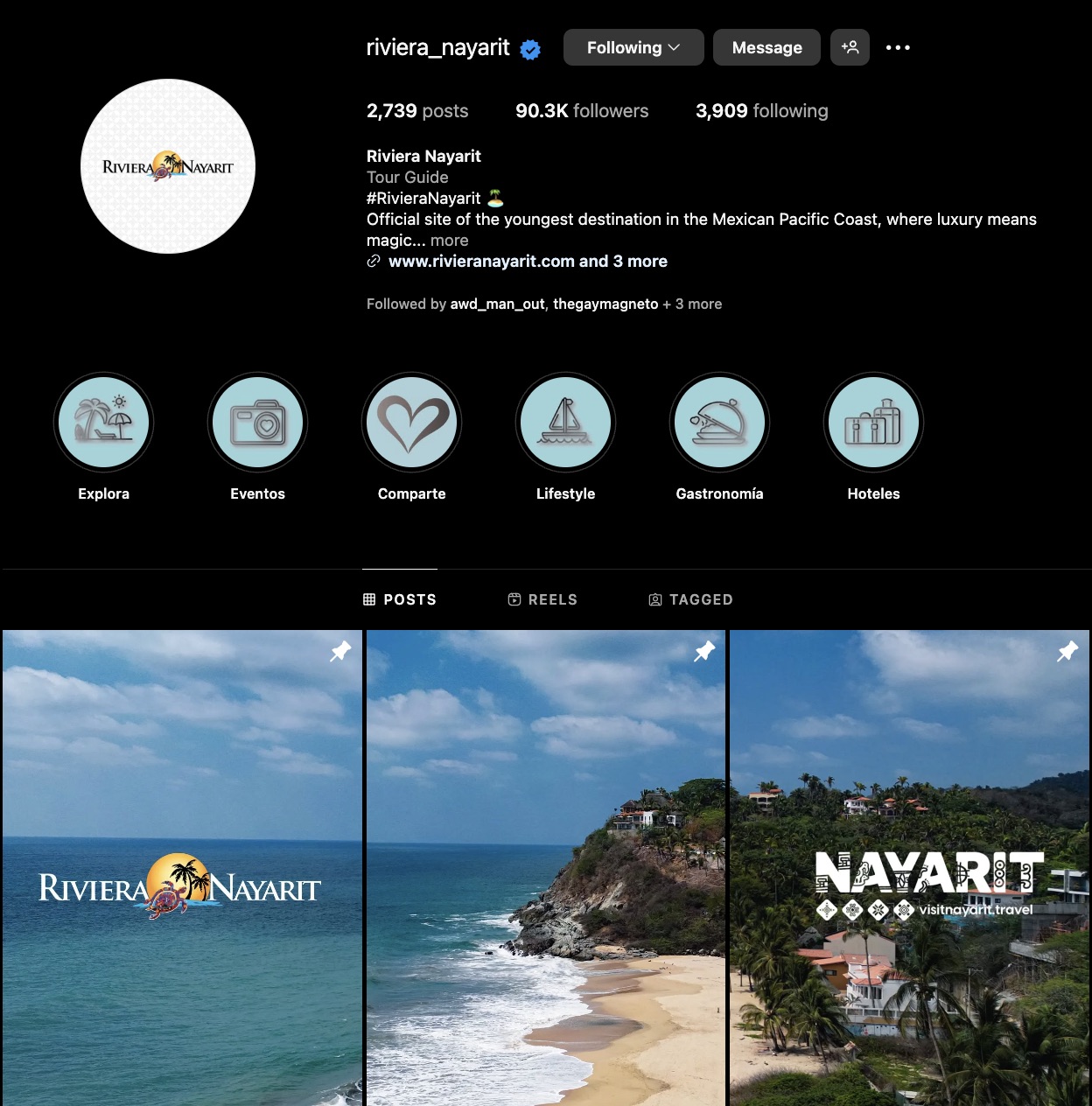
Task: View the Comparte highlight
Action: [411, 423]
